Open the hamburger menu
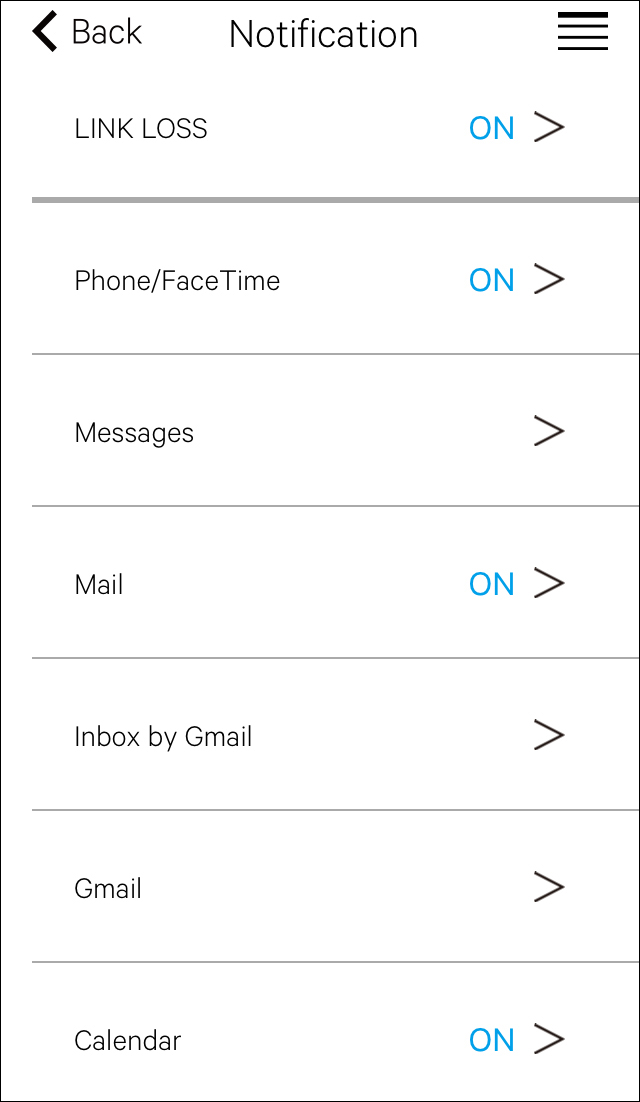The height and width of the screenshot is (1102, 640). click(x=582, y=32)
